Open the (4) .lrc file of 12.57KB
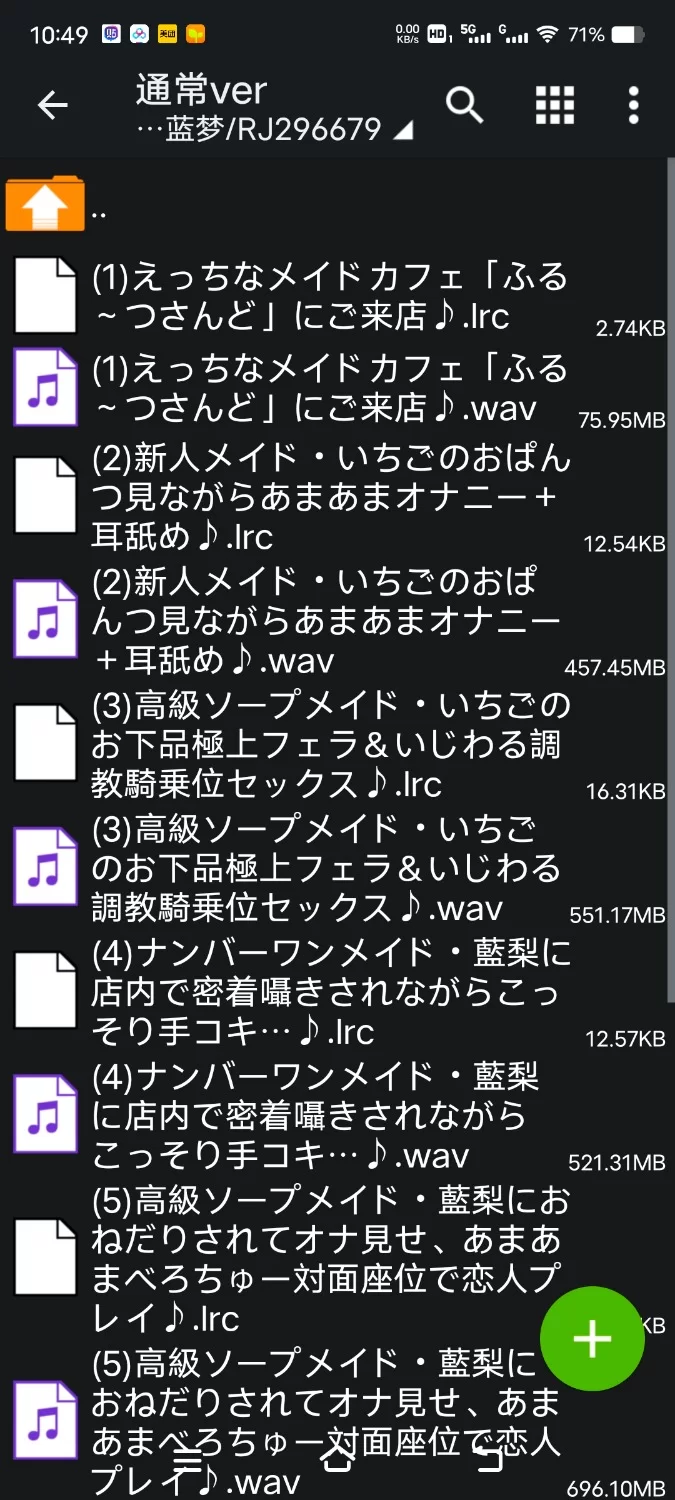This screenshot has height=1500, width=675. [330, 991]
